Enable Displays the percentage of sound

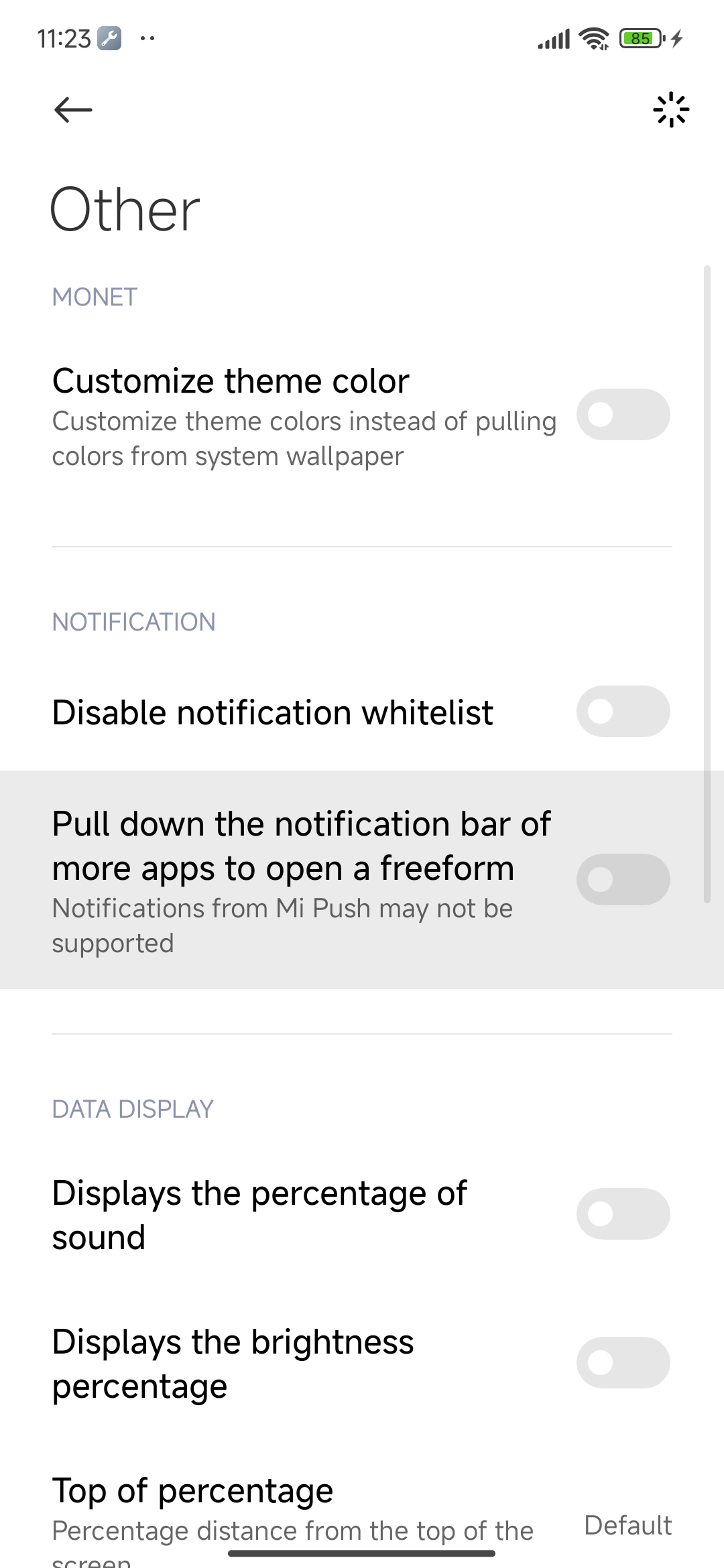pos(623,1214)
